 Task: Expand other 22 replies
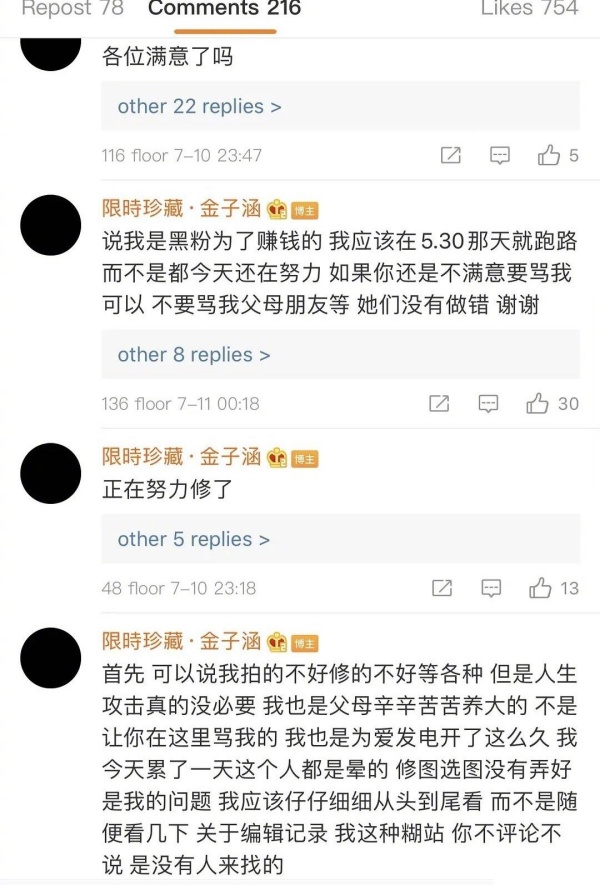point(199,106)
